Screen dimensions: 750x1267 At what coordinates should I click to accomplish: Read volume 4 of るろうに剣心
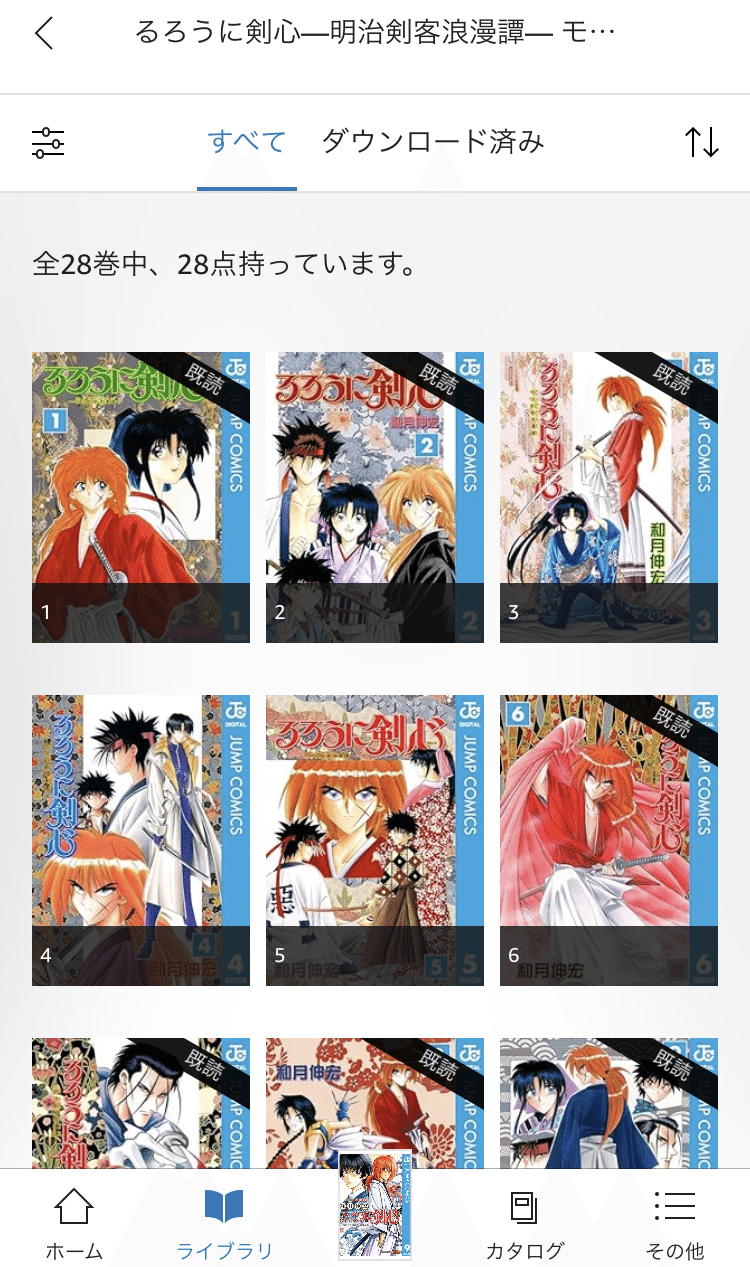click(x=139, y=840)
